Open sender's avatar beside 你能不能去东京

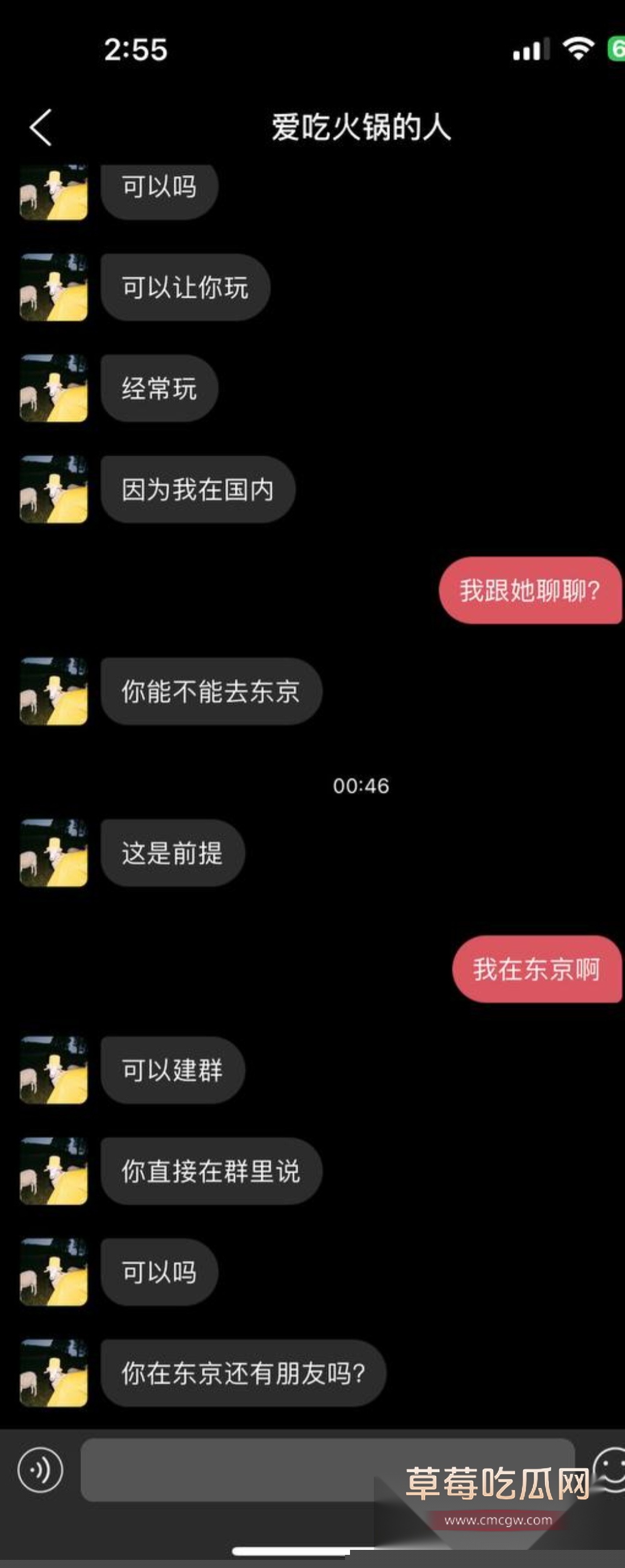[x=54, y=691]
